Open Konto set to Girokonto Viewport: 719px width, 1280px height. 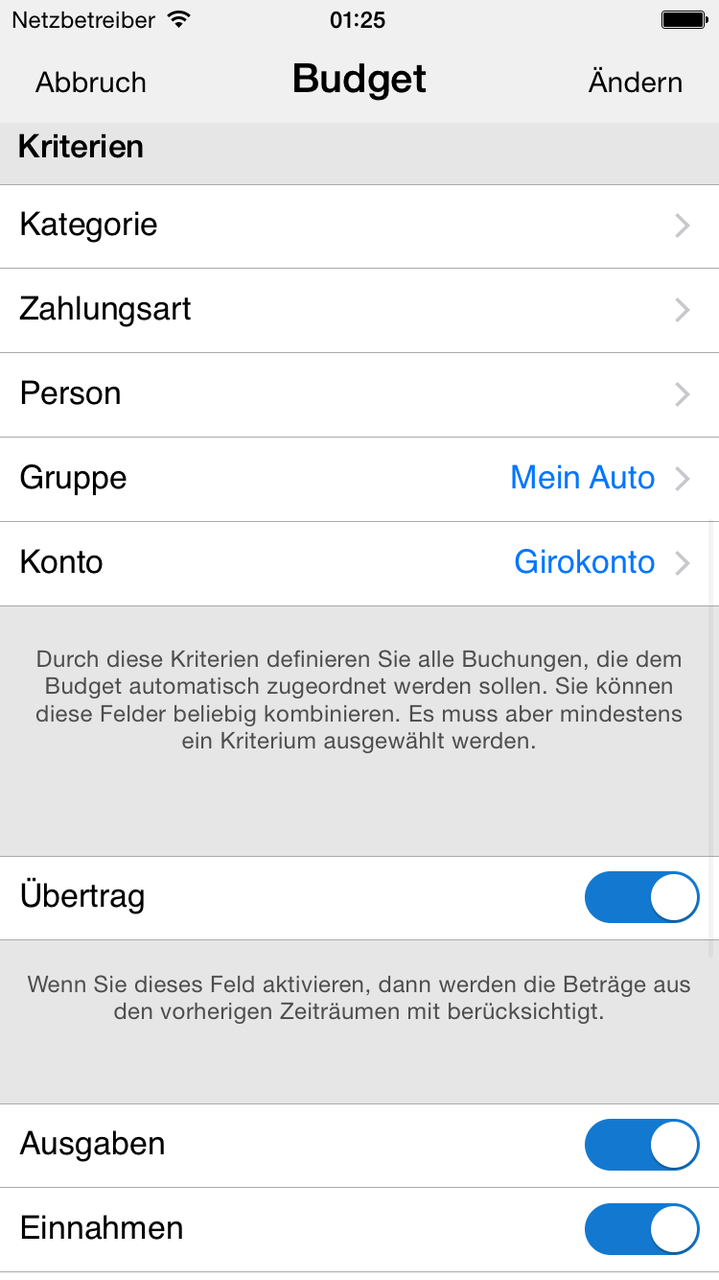359,562
